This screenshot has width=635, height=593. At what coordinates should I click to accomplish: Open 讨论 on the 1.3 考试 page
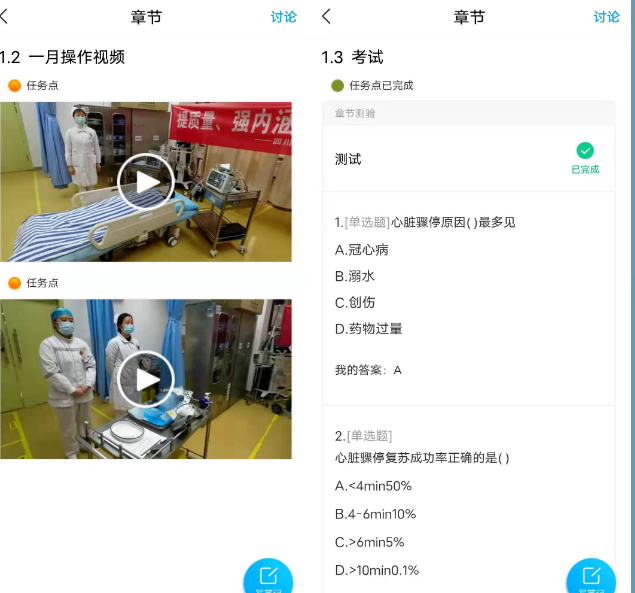[606, 17]
